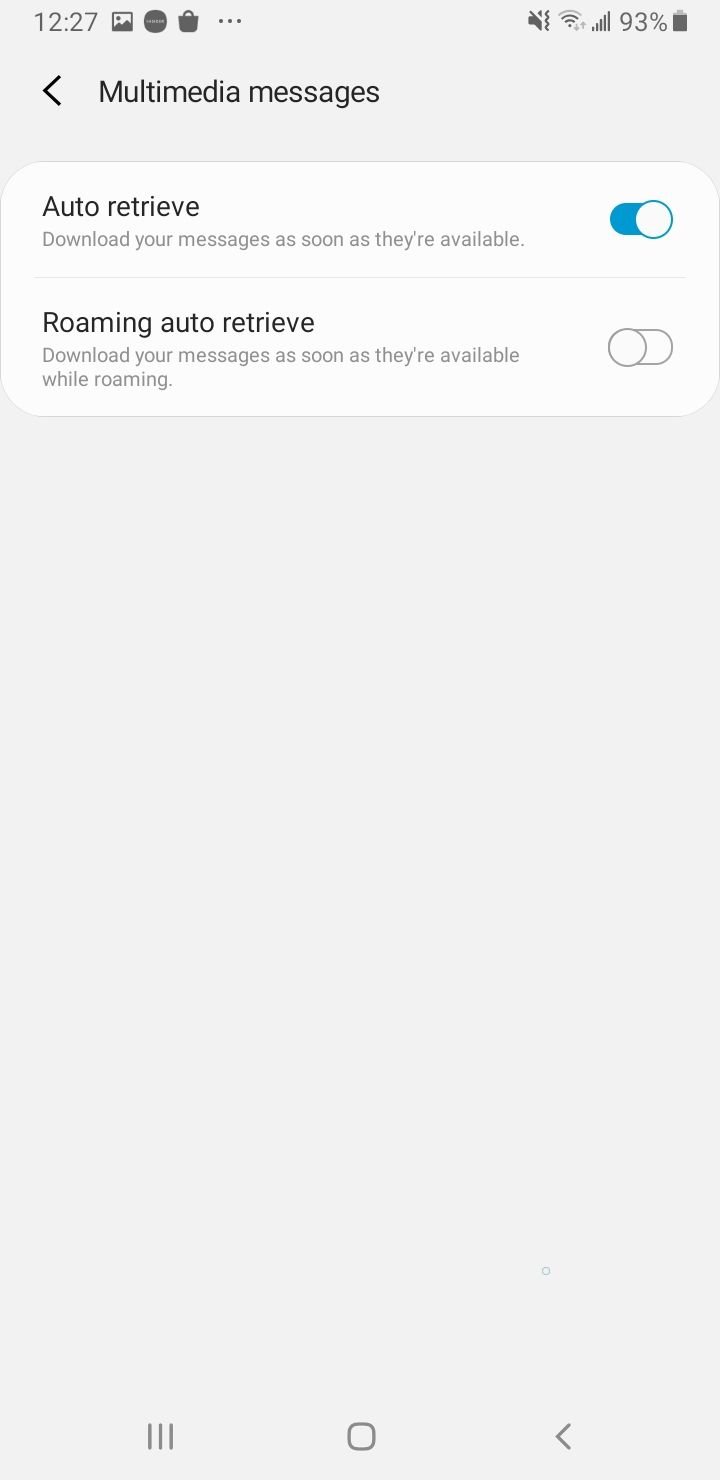Go back from Multimedia messages
This screenshot has width=720, height=1480.
tap(52, 91)
